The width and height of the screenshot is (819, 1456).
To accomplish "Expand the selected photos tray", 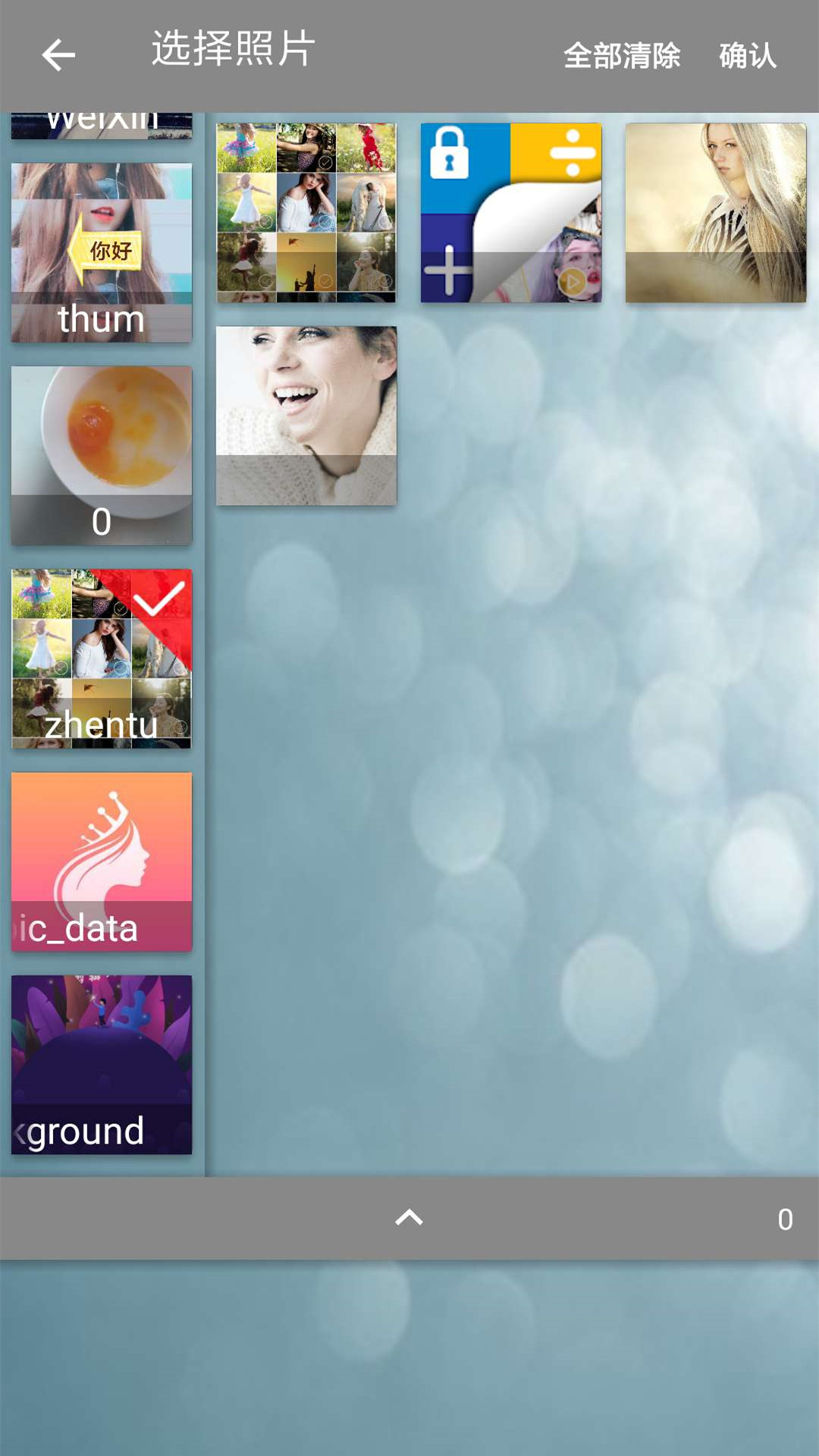I will [x=409, y=1218].
